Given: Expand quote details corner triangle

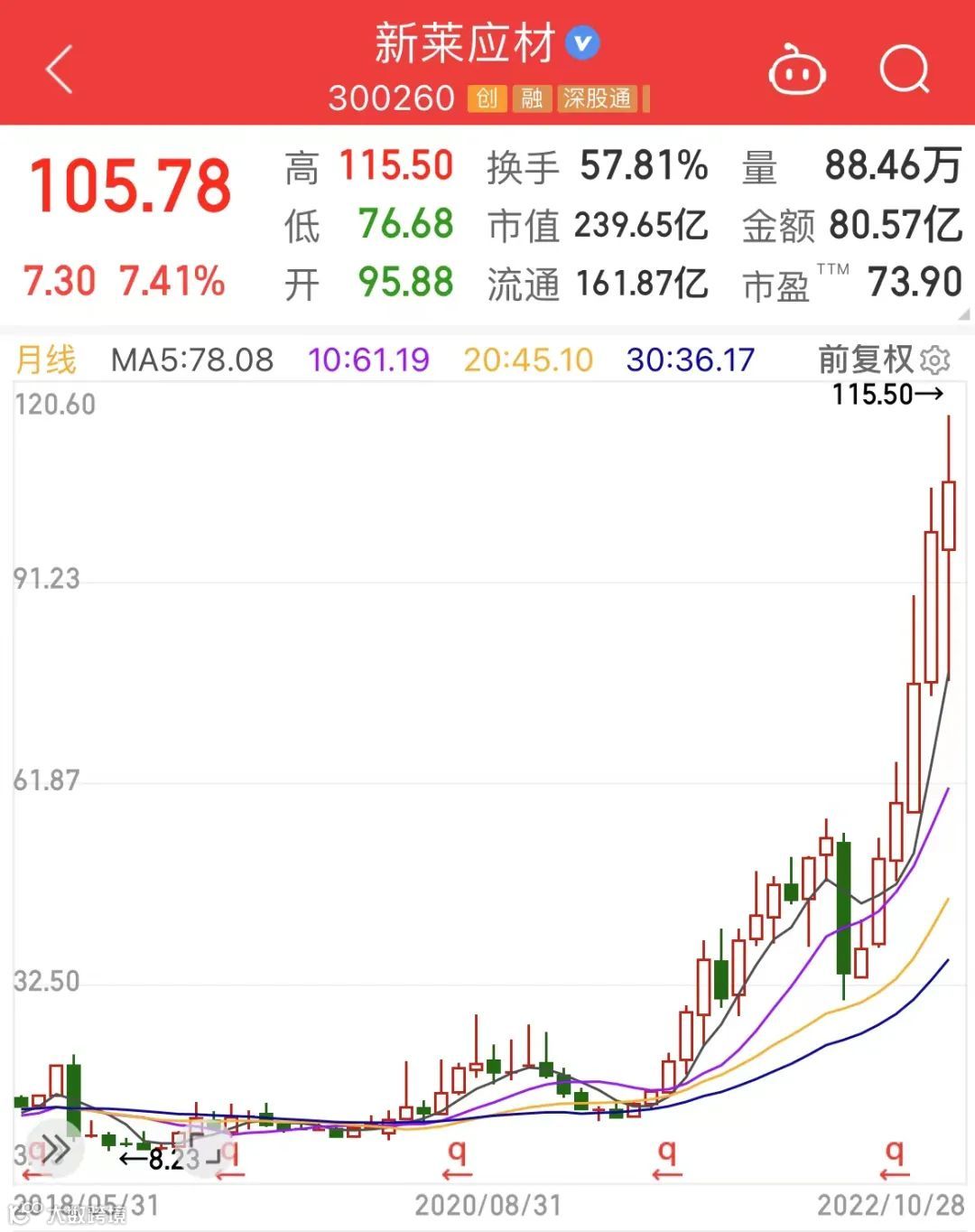Looking at the screenshot, I should [964, 314].
